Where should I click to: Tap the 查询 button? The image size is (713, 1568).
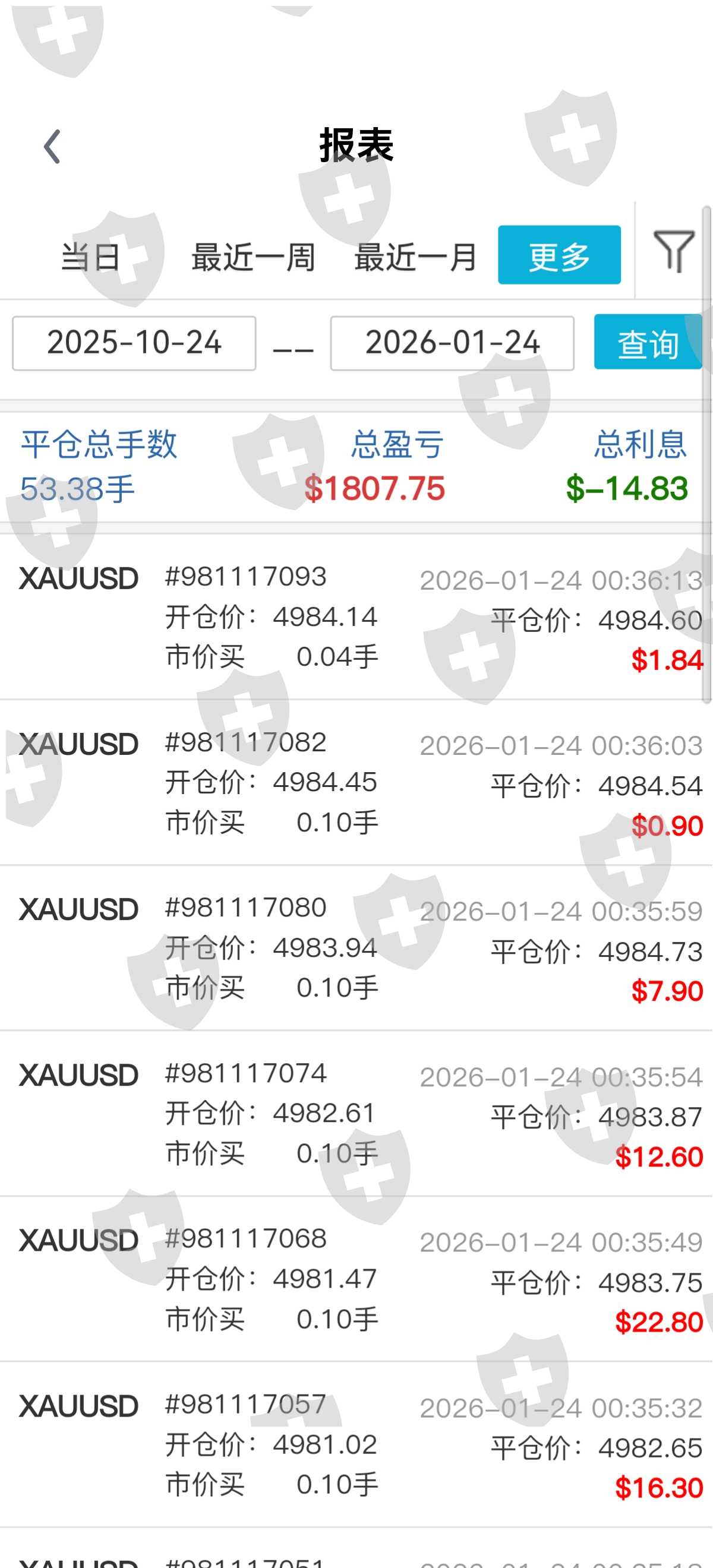point(648,342)
